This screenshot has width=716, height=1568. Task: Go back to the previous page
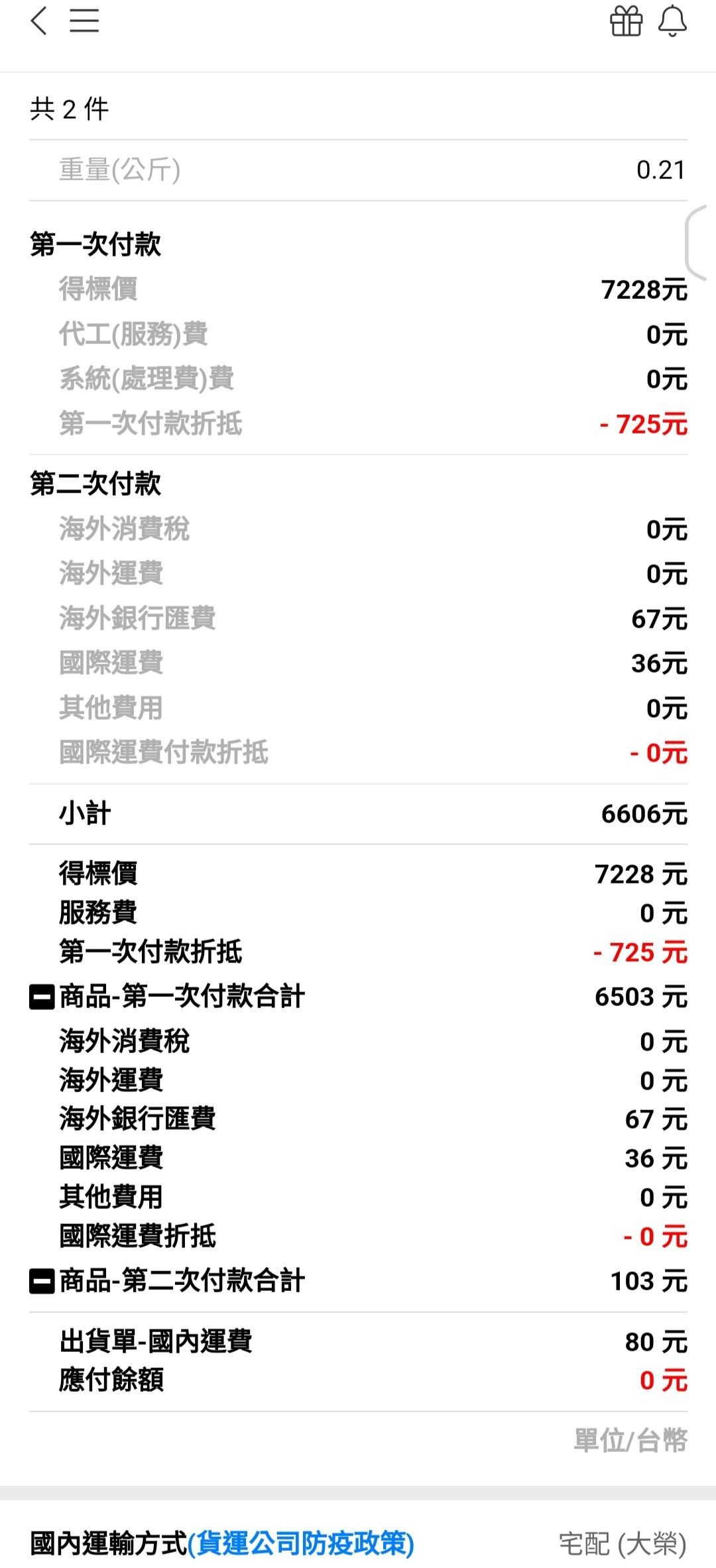[x=39, y=21]
